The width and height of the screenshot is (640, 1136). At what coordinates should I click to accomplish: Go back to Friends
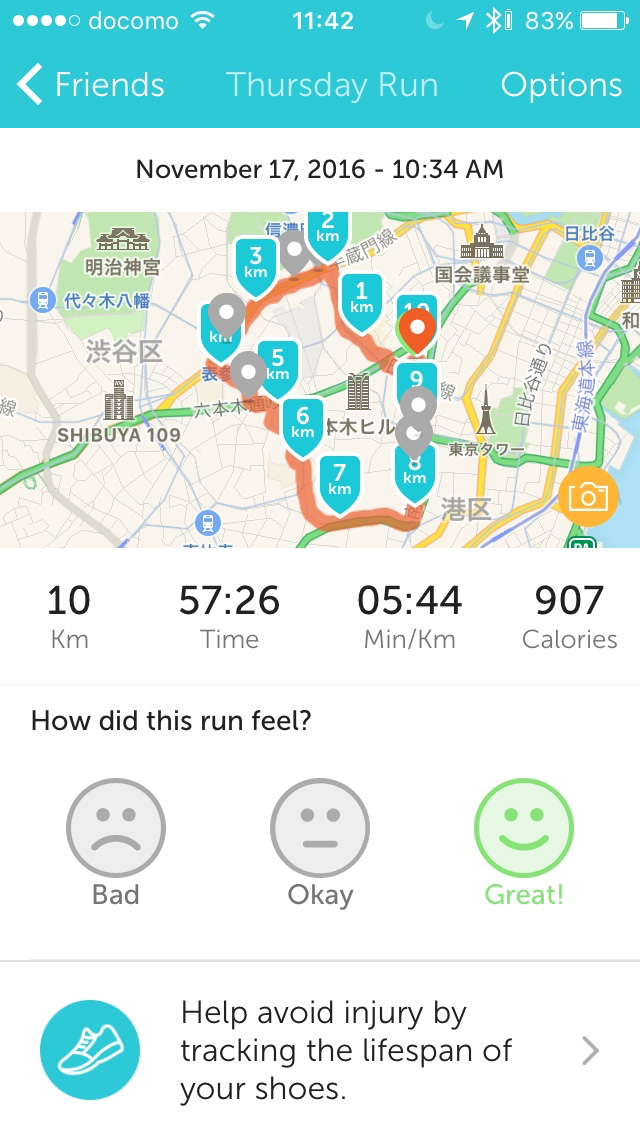pyautogui.click(x=91, y=86)
